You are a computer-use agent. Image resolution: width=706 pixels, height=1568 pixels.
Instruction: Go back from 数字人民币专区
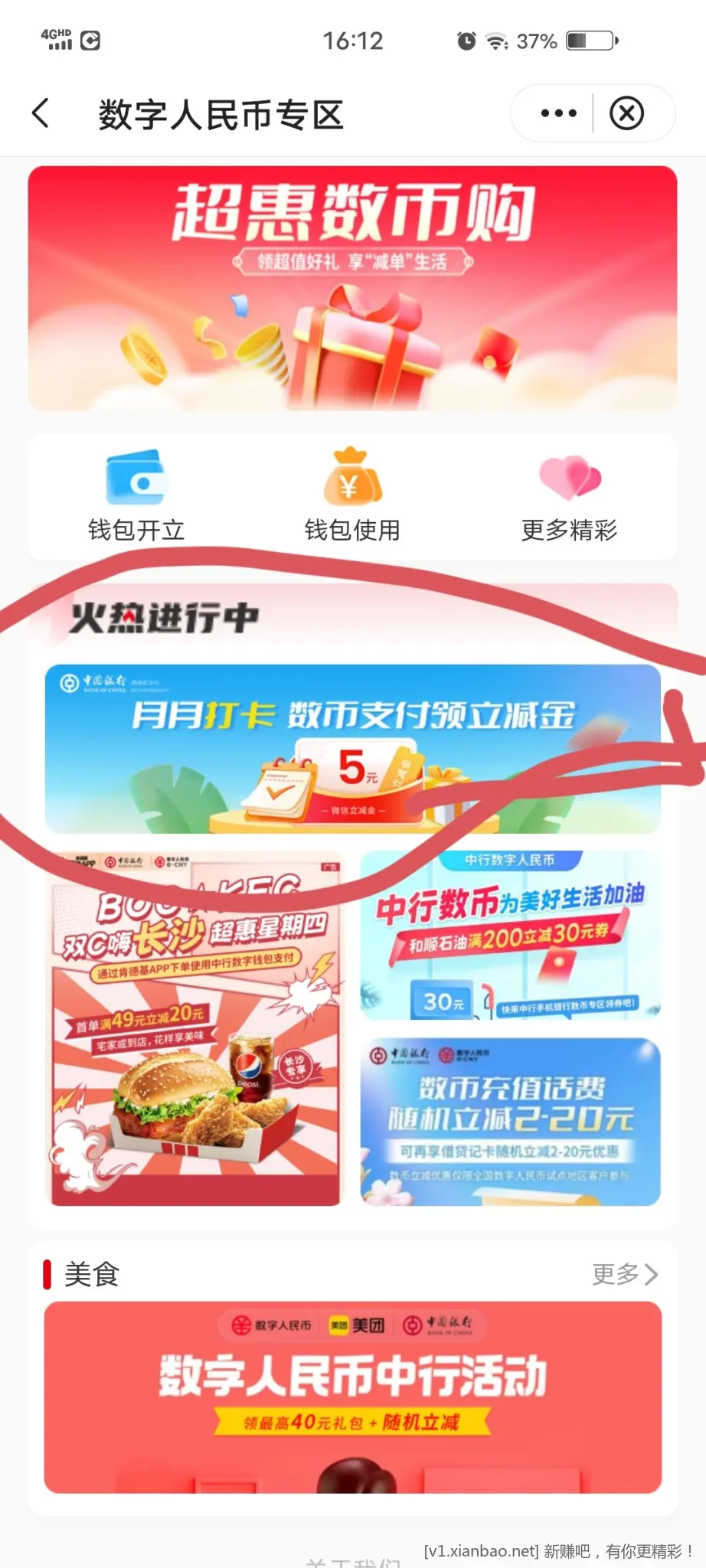[41, 114]
